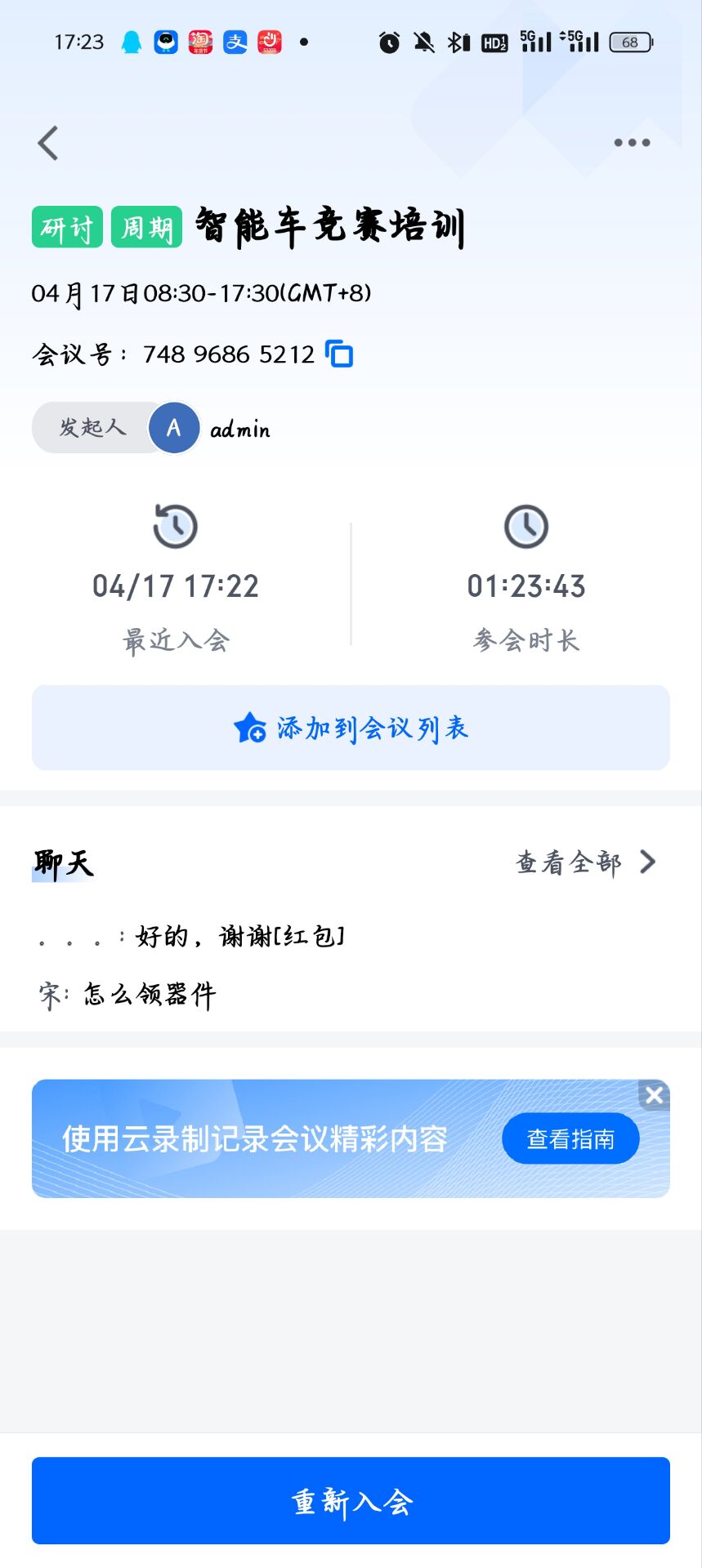The height and width of the screenshot is (1568, 702).
Task: Rejoin the meeting via 重新入会
Action: point(351,1501)
